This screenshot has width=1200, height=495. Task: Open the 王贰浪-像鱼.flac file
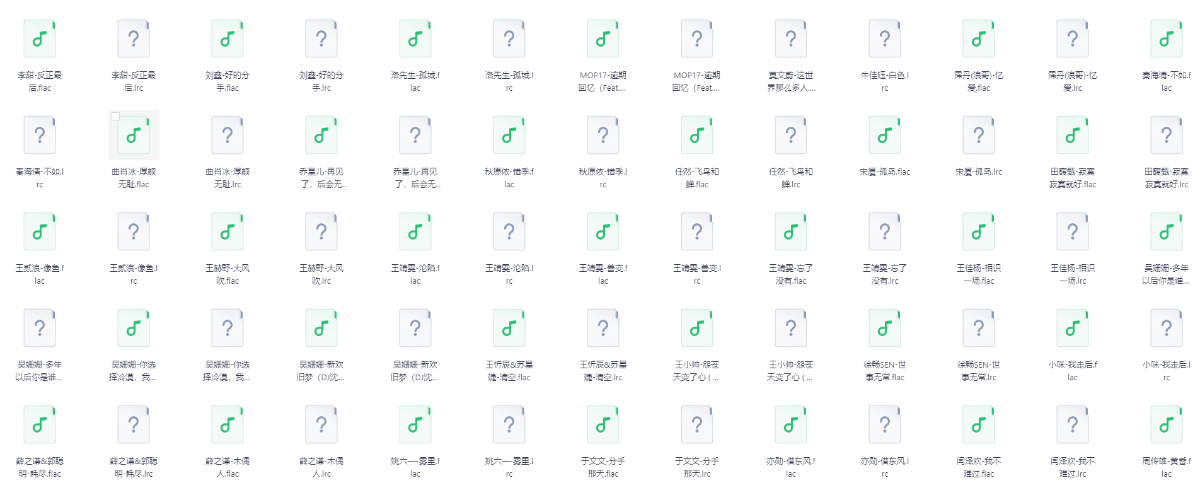39,231
